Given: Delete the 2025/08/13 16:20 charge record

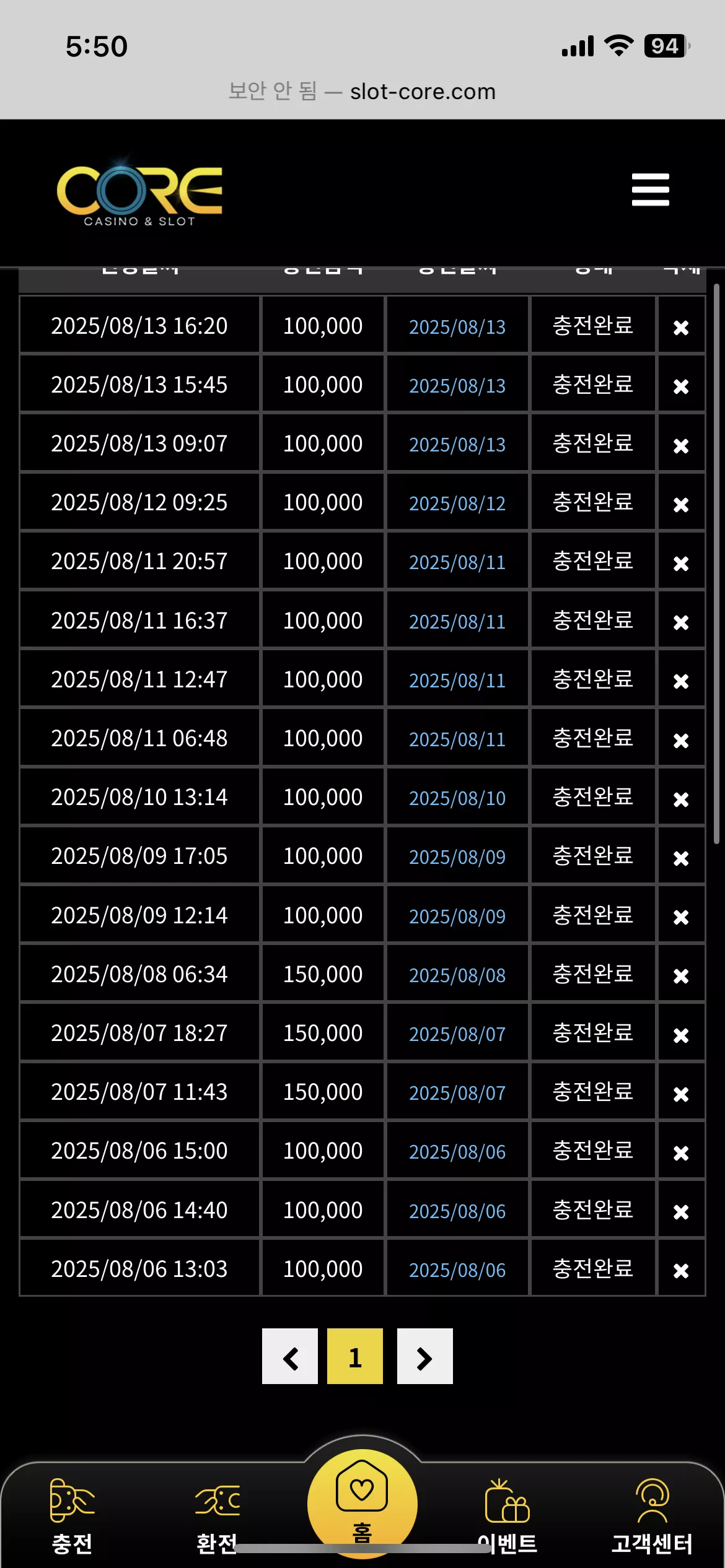Looking at the screenshot, I should pos(681,327).
